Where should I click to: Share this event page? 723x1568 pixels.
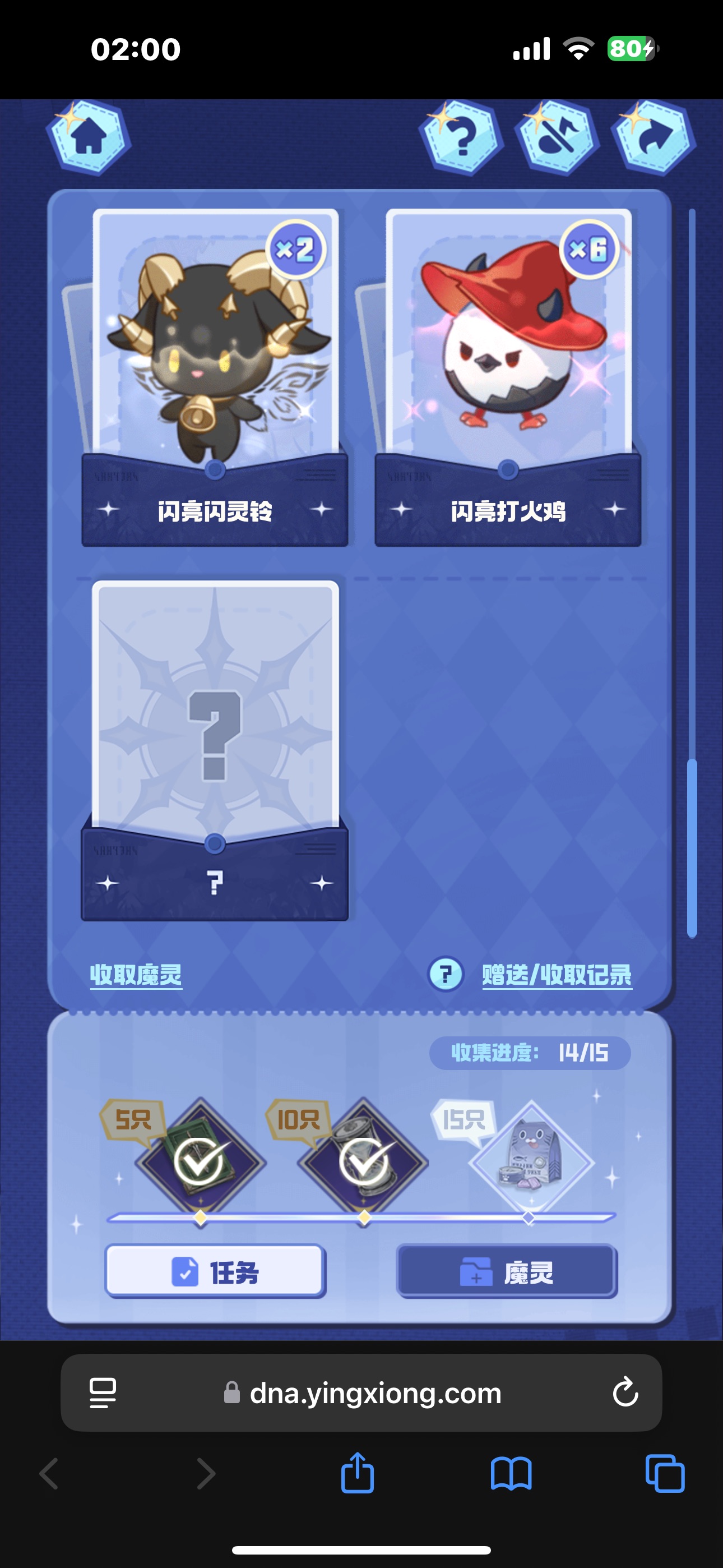pyautogui.click(x=654, y=138)
